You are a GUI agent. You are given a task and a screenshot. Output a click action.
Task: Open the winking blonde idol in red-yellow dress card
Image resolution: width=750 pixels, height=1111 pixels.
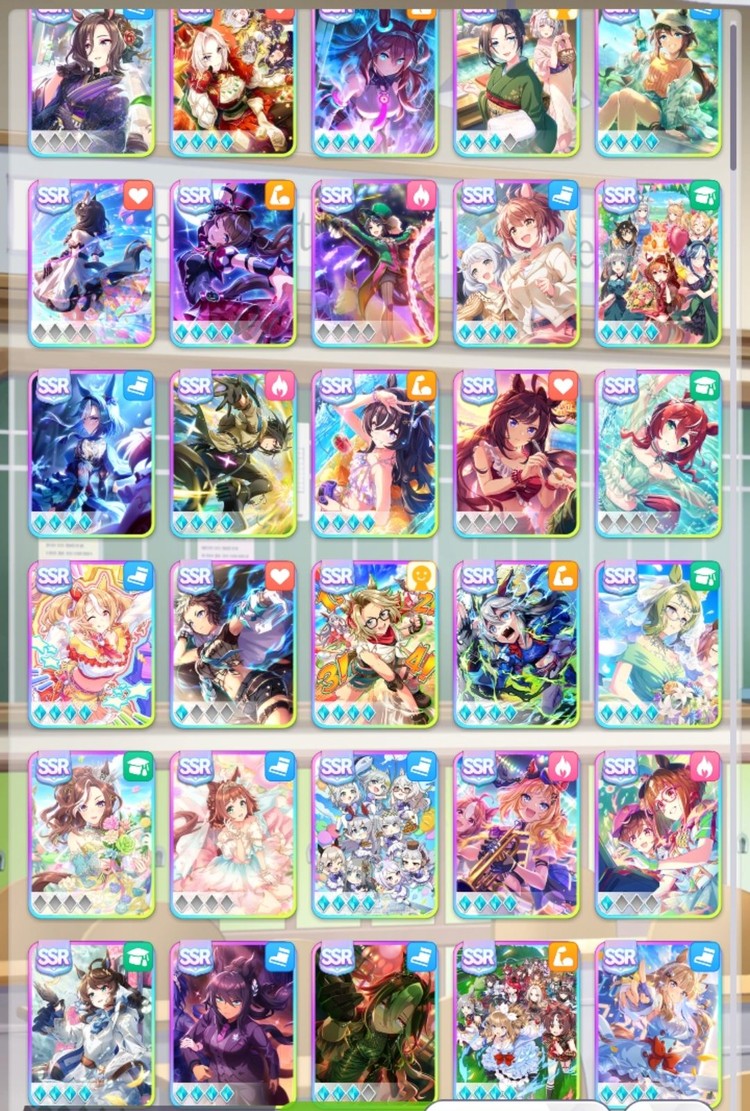point(91,644)
